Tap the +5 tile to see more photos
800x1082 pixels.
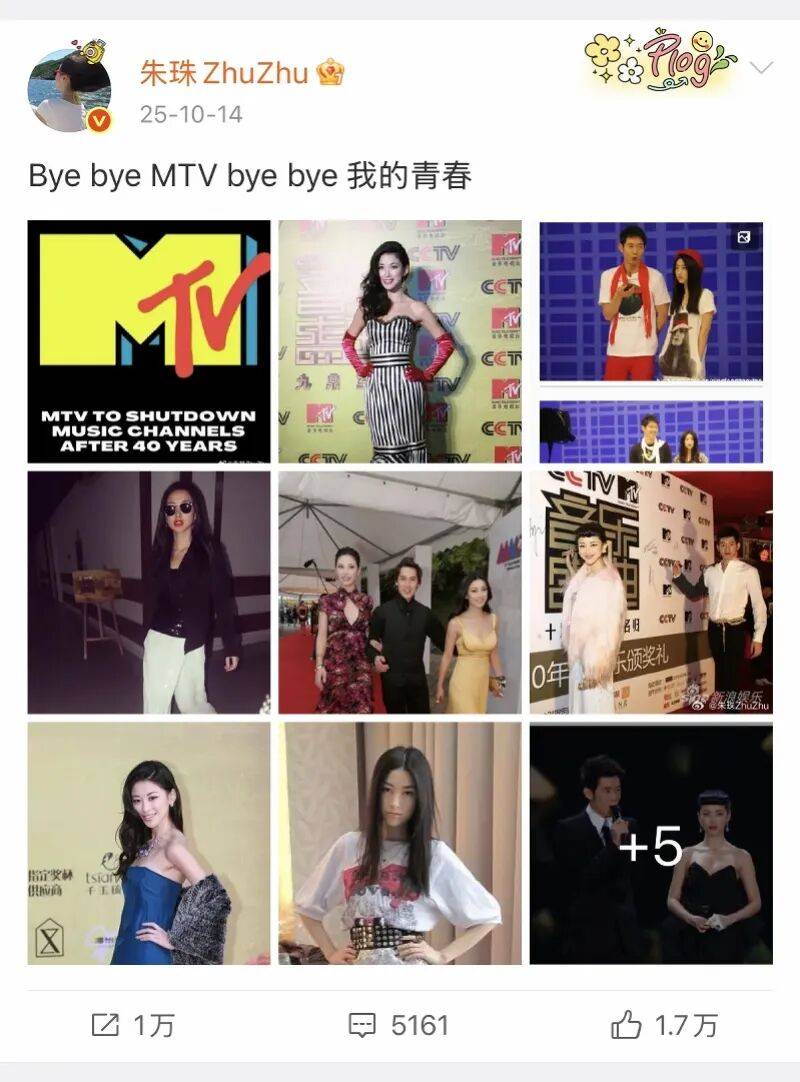651,843
